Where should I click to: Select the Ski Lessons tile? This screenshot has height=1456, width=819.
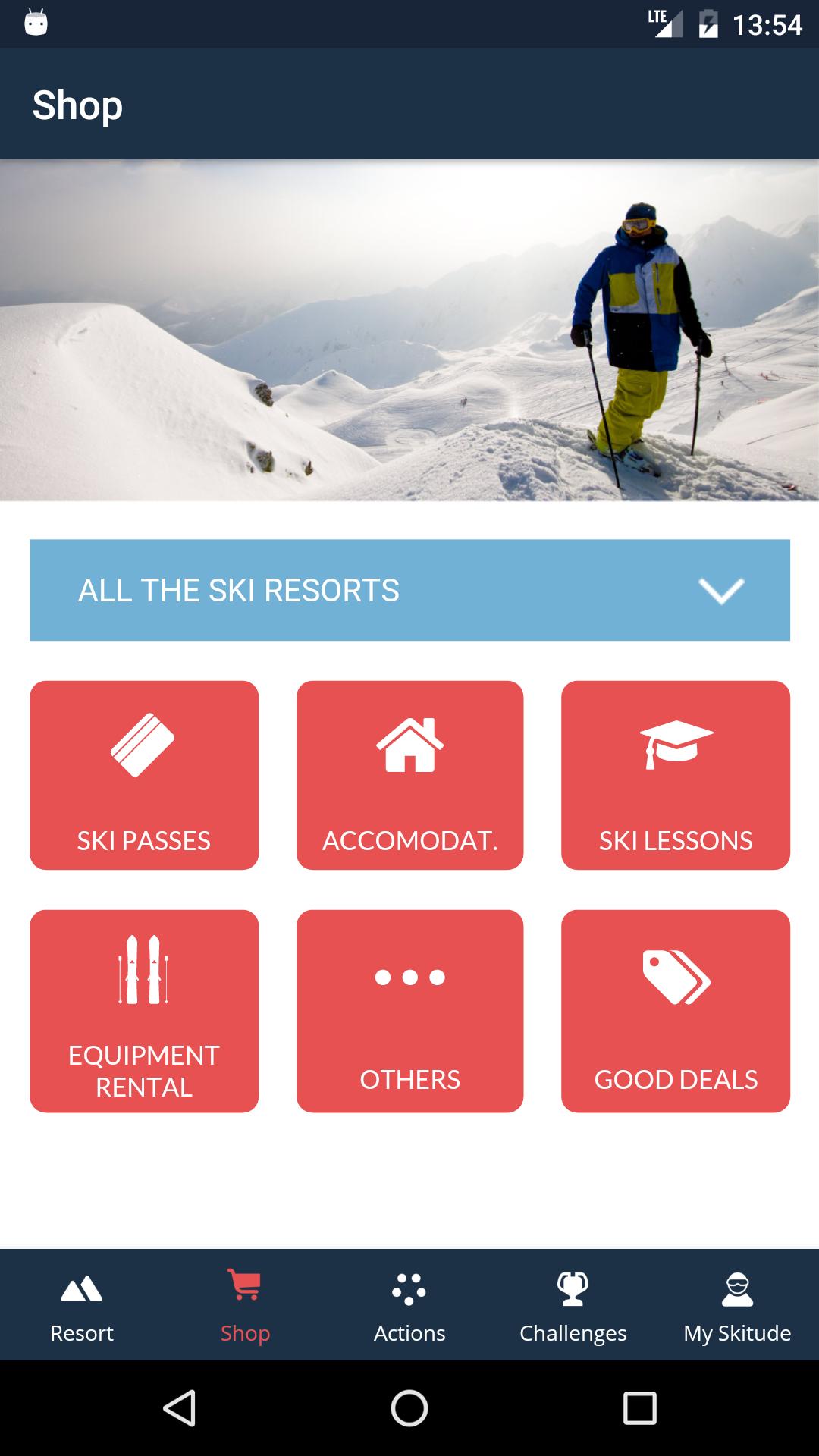pos(675,775)
